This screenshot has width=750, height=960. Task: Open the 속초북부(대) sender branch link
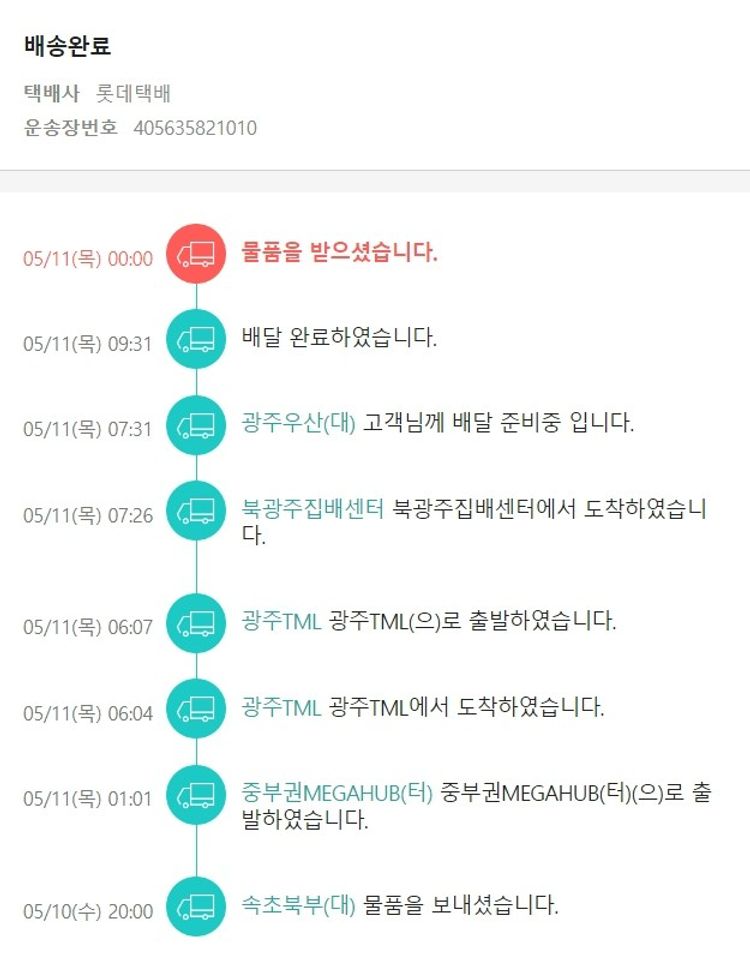(298, 906)
